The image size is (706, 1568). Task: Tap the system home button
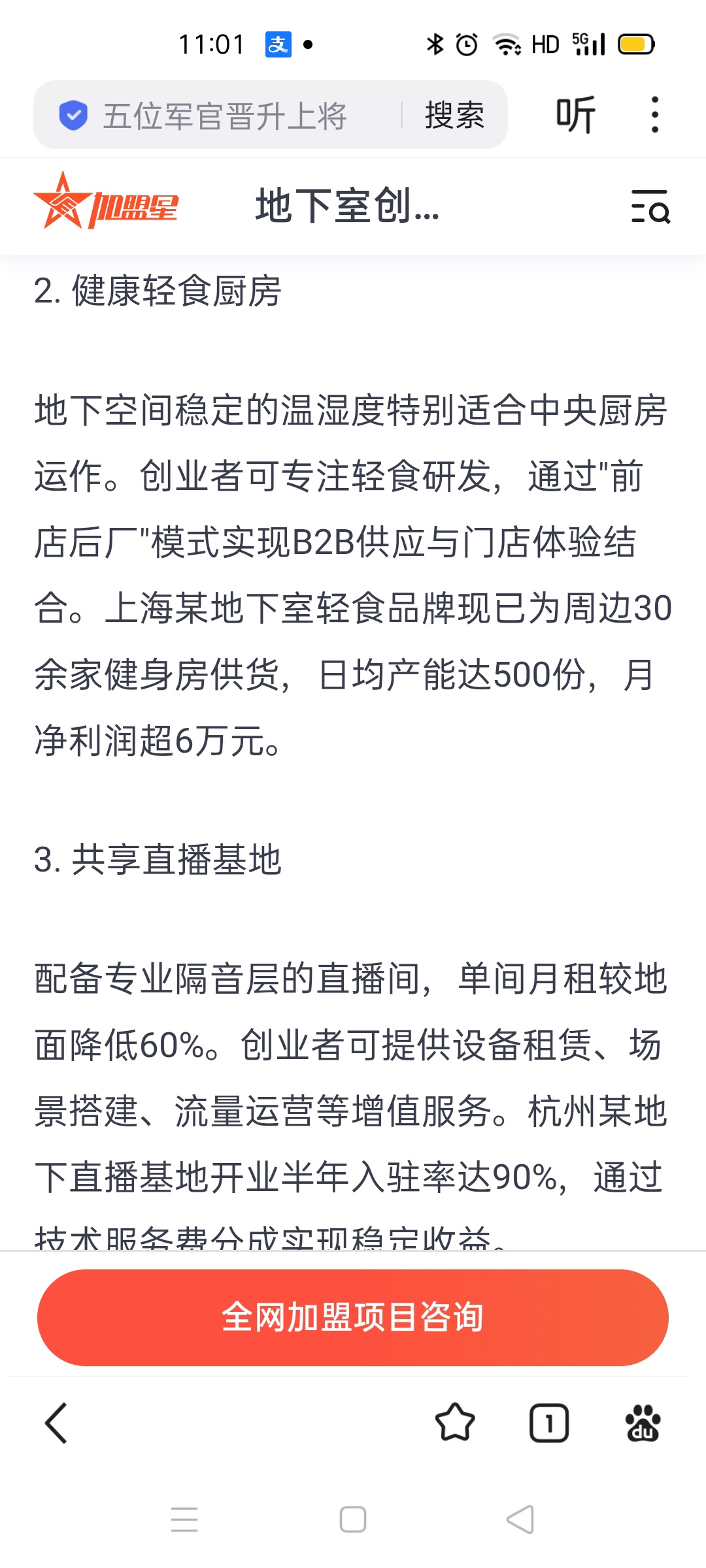[x=353, y=1520]
